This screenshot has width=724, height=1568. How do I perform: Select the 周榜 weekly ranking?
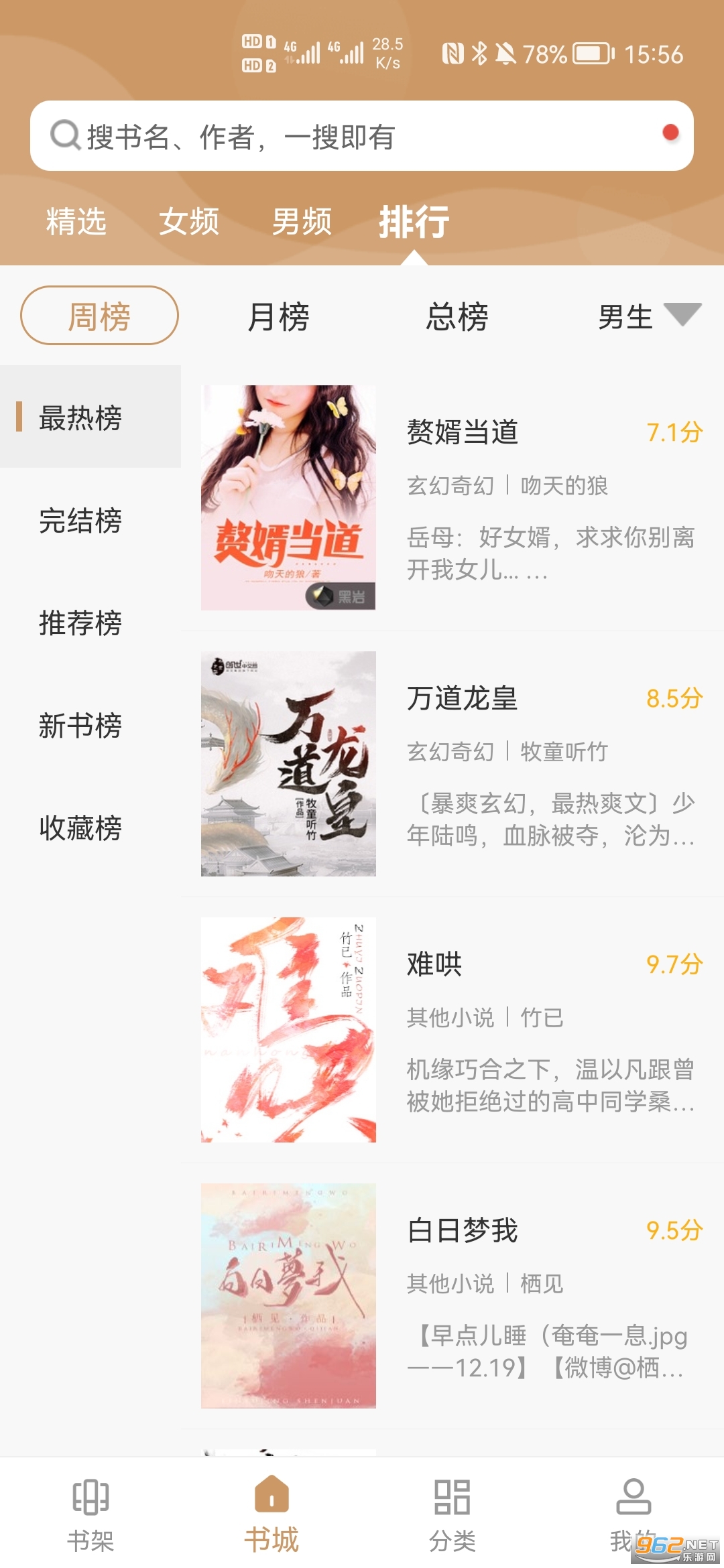click(x=99, y=316)
